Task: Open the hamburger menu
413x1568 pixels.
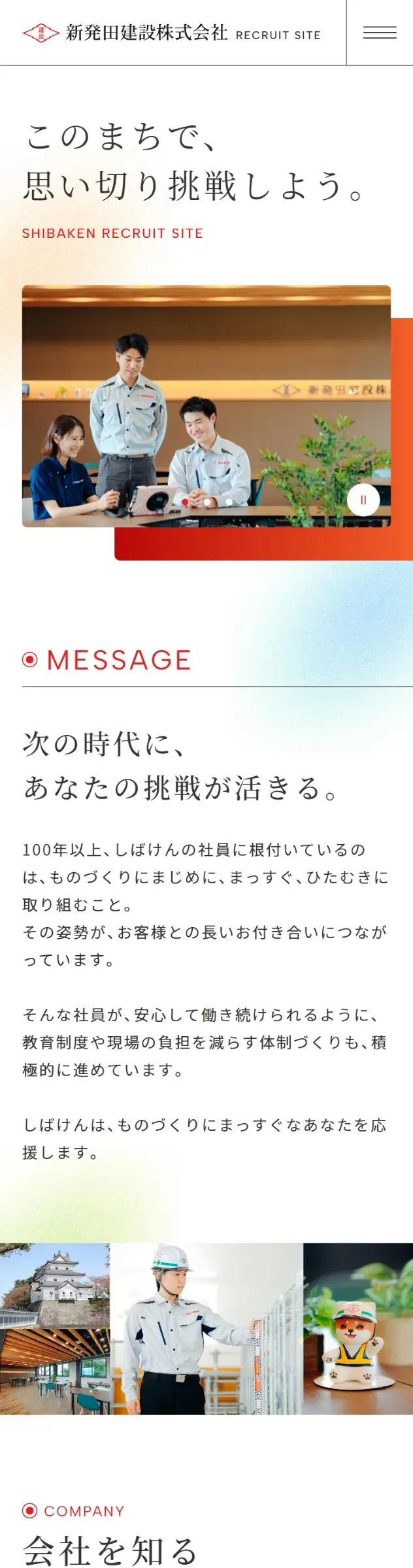Action: 380,33
